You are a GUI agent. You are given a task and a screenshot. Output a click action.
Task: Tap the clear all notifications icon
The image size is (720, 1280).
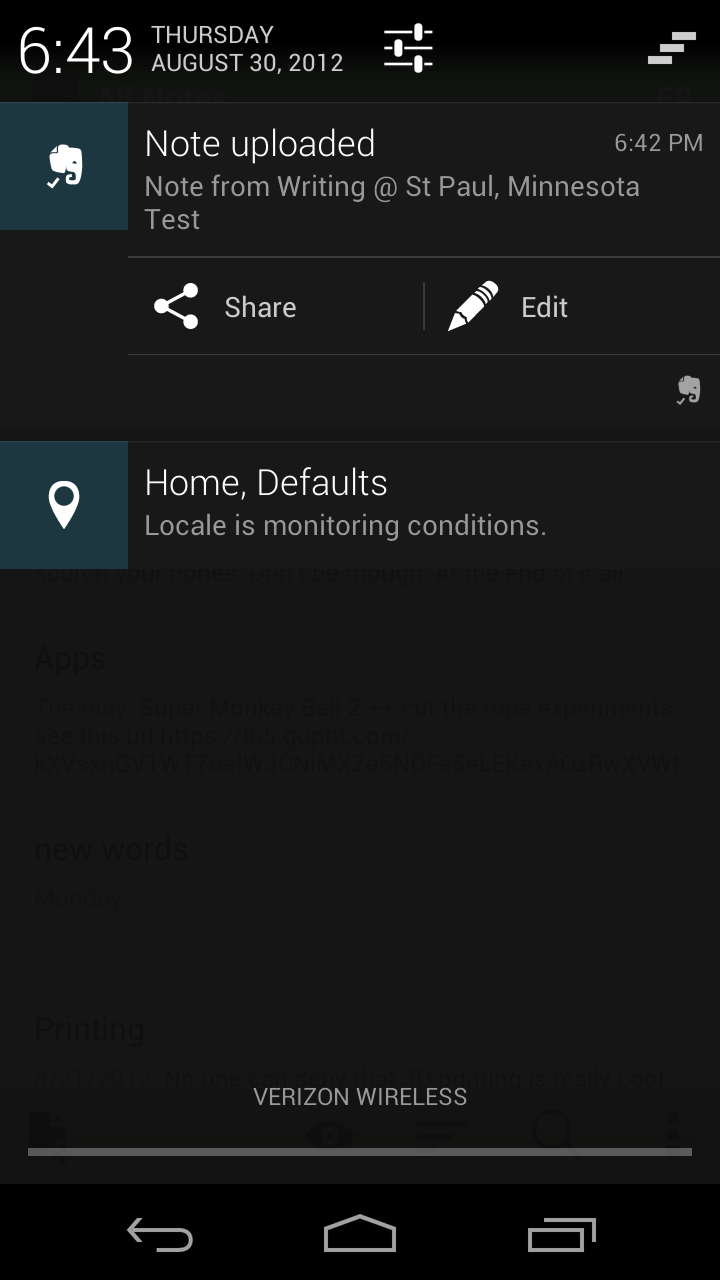tap(671, 47)
